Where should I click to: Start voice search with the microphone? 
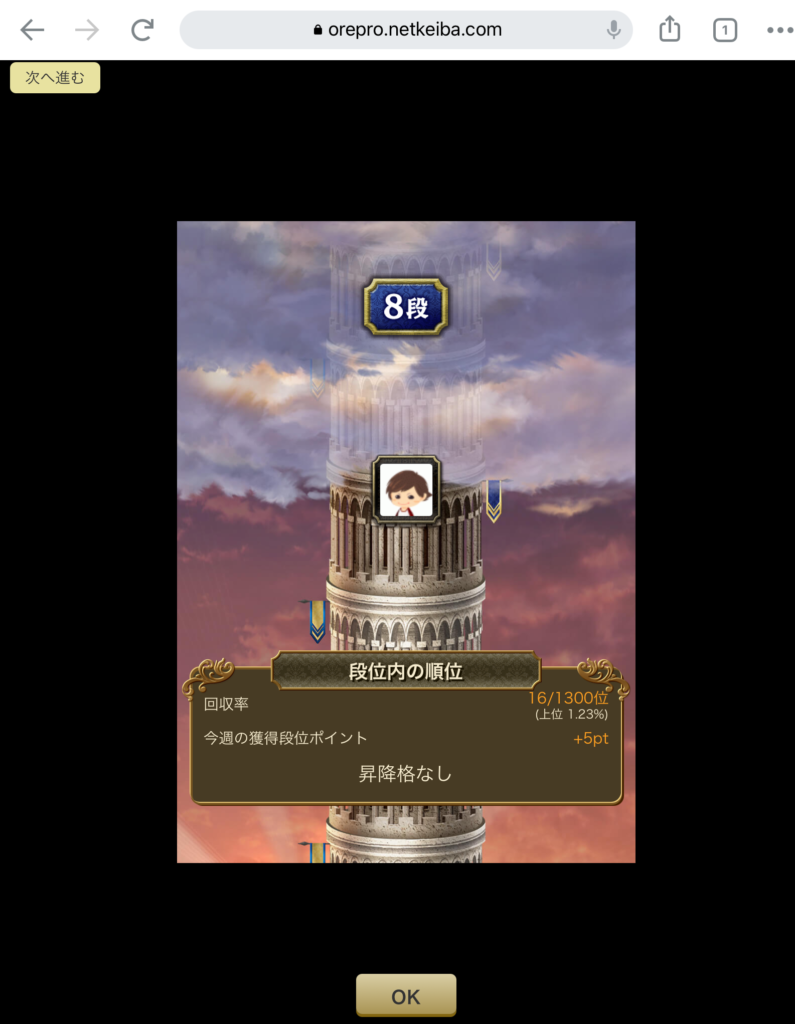point(614,30)
